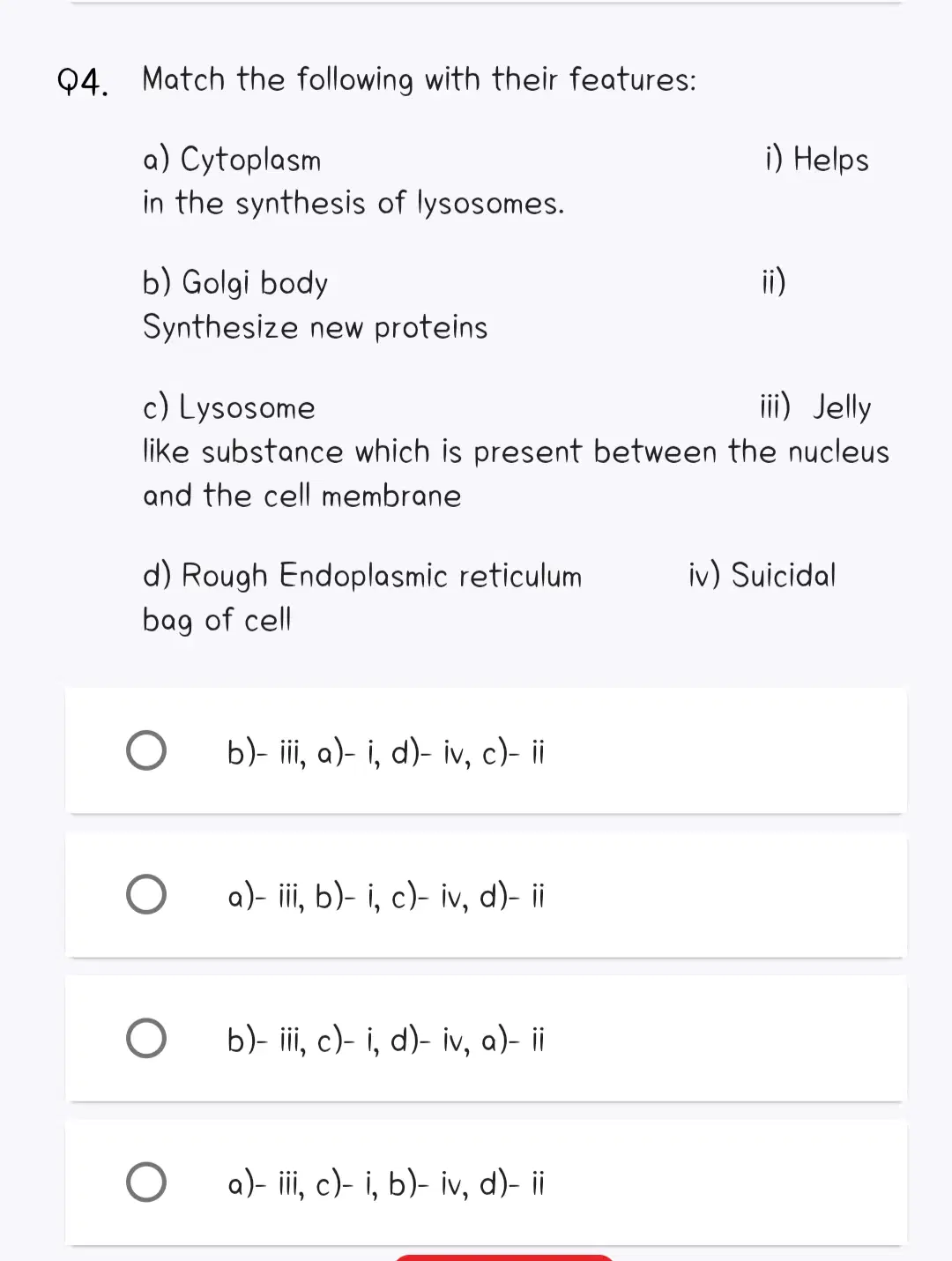Image resolution: width=952 pixels, height=1261 pixels.
Task: Pick the option b)- iii, c)- i, d)- iv, a)- ii
Action: tap(486, 1039)
